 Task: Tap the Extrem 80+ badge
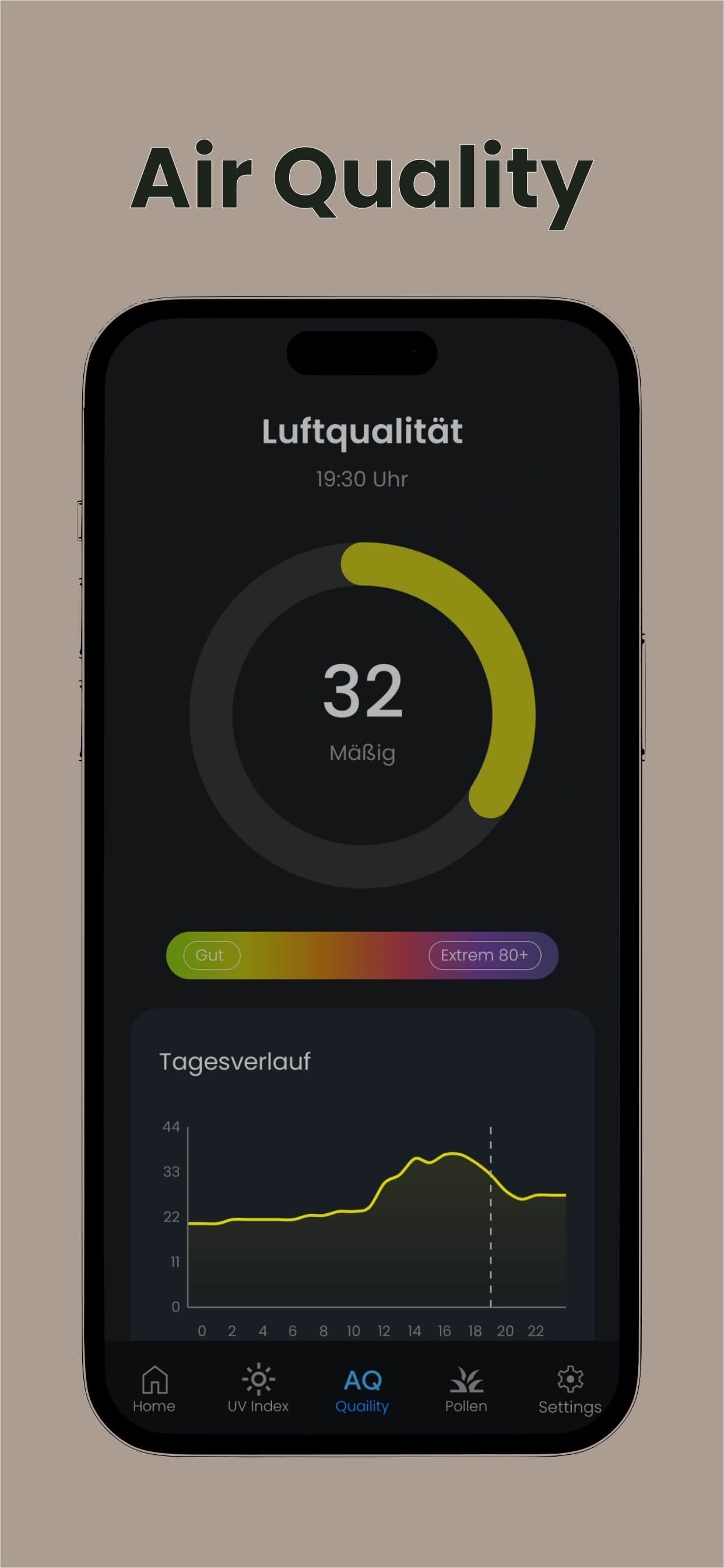click(x=484, y=956)
